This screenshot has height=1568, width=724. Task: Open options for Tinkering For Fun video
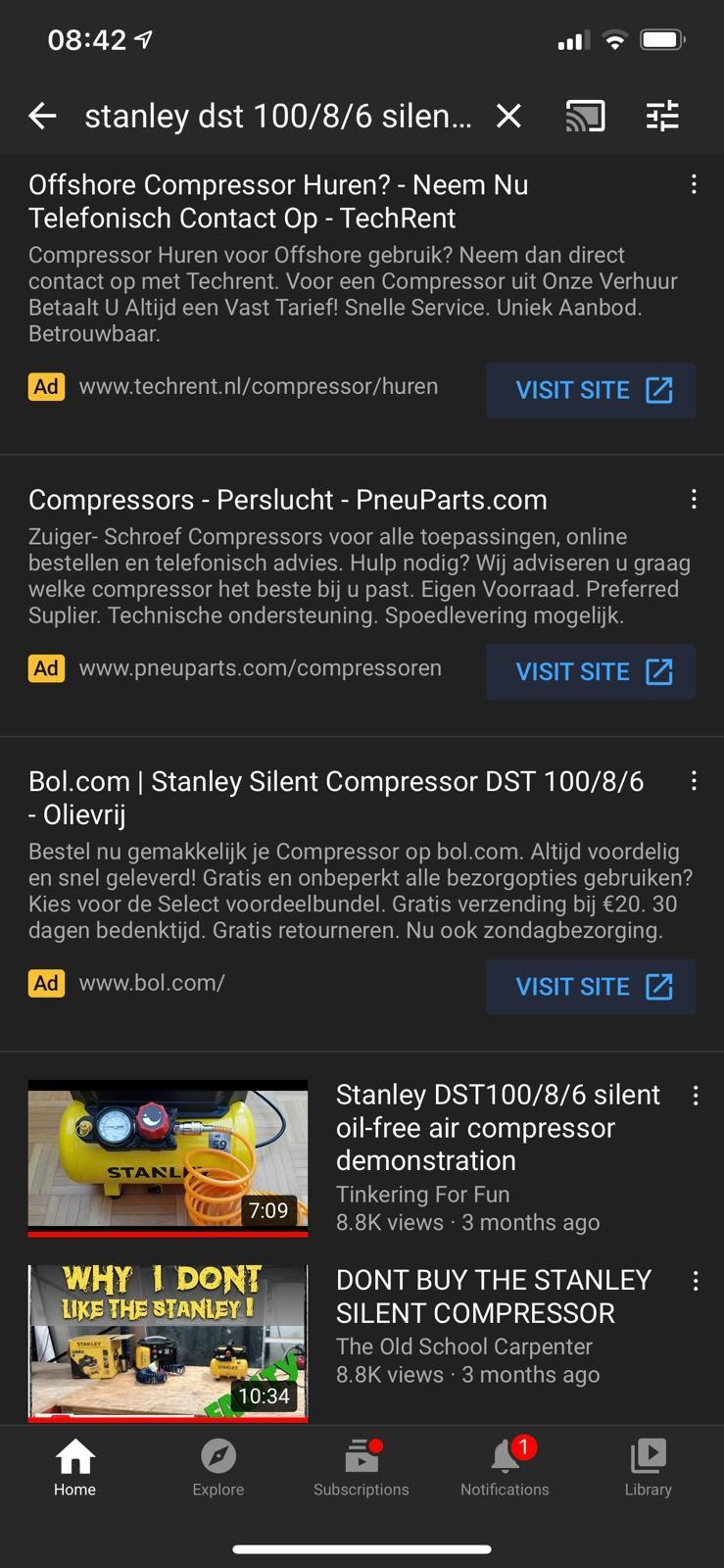coord(695,1096)
